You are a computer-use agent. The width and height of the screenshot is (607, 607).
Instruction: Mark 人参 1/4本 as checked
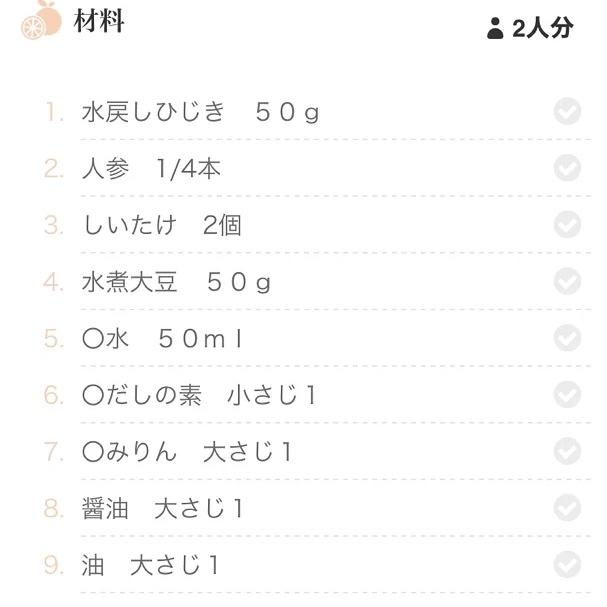tap(567, 168)
